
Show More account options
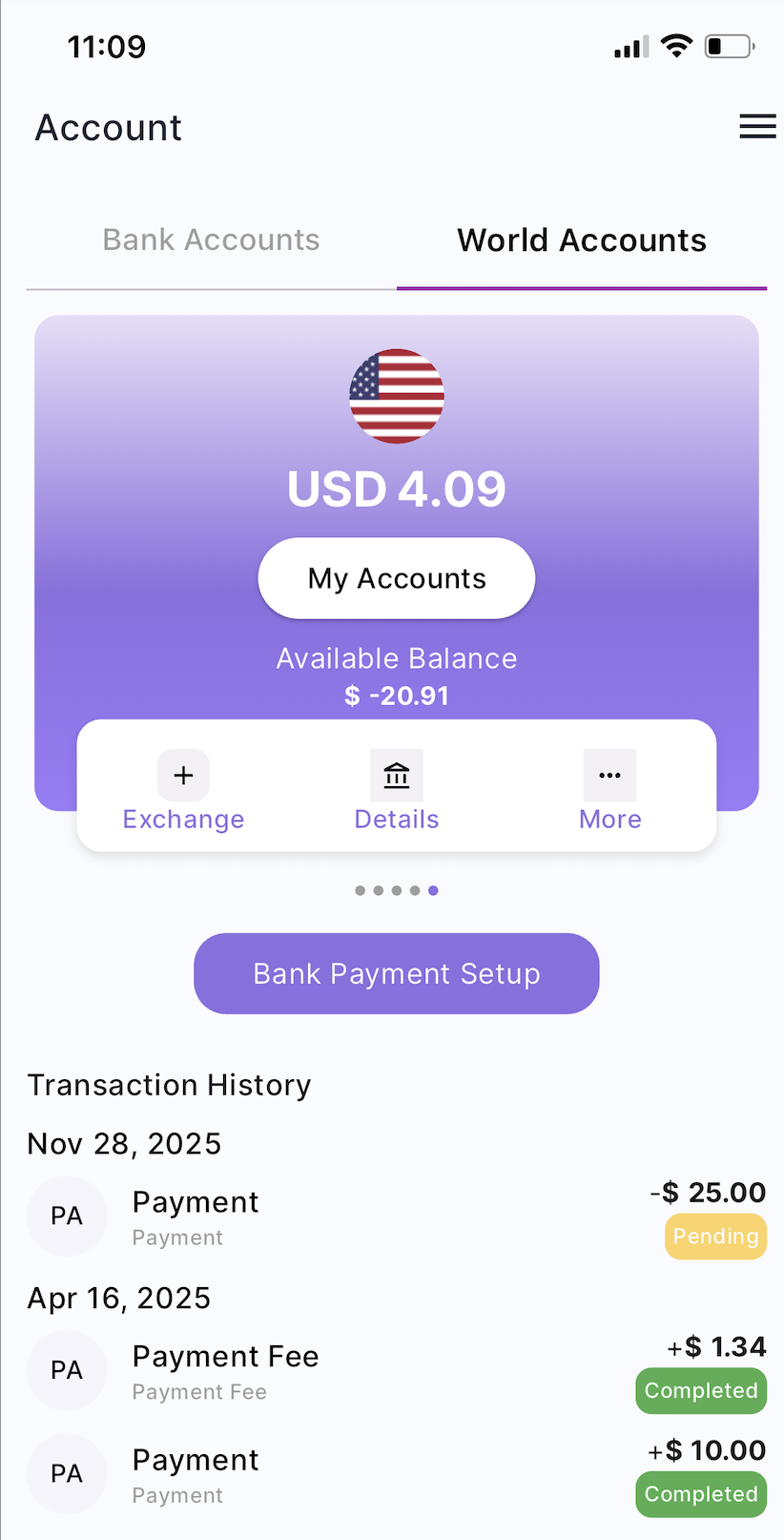[x=609, y=791]
